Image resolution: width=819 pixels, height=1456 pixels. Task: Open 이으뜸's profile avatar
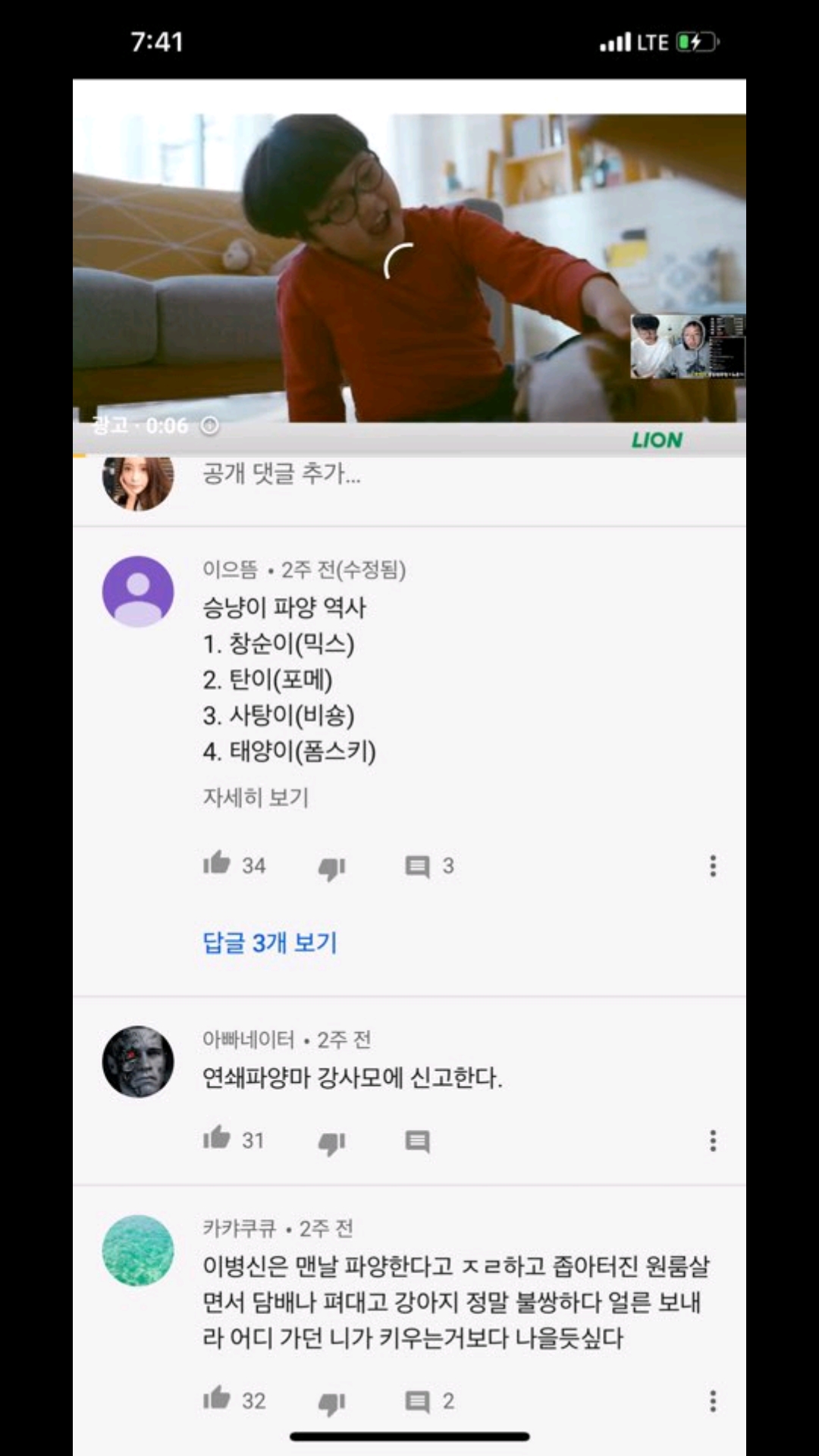click(x=138, y=591)
